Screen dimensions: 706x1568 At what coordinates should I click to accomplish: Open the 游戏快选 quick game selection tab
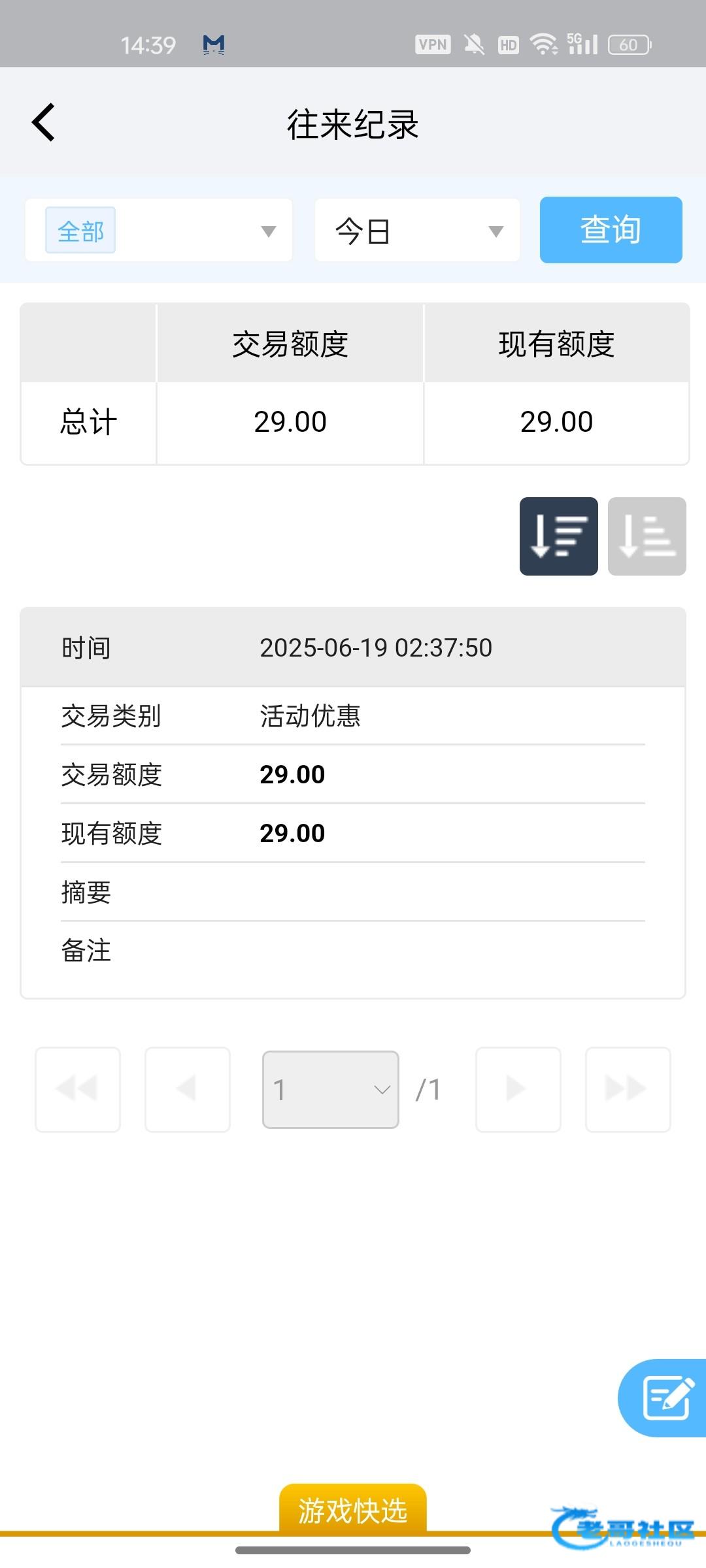click(x=353, y=1509)
